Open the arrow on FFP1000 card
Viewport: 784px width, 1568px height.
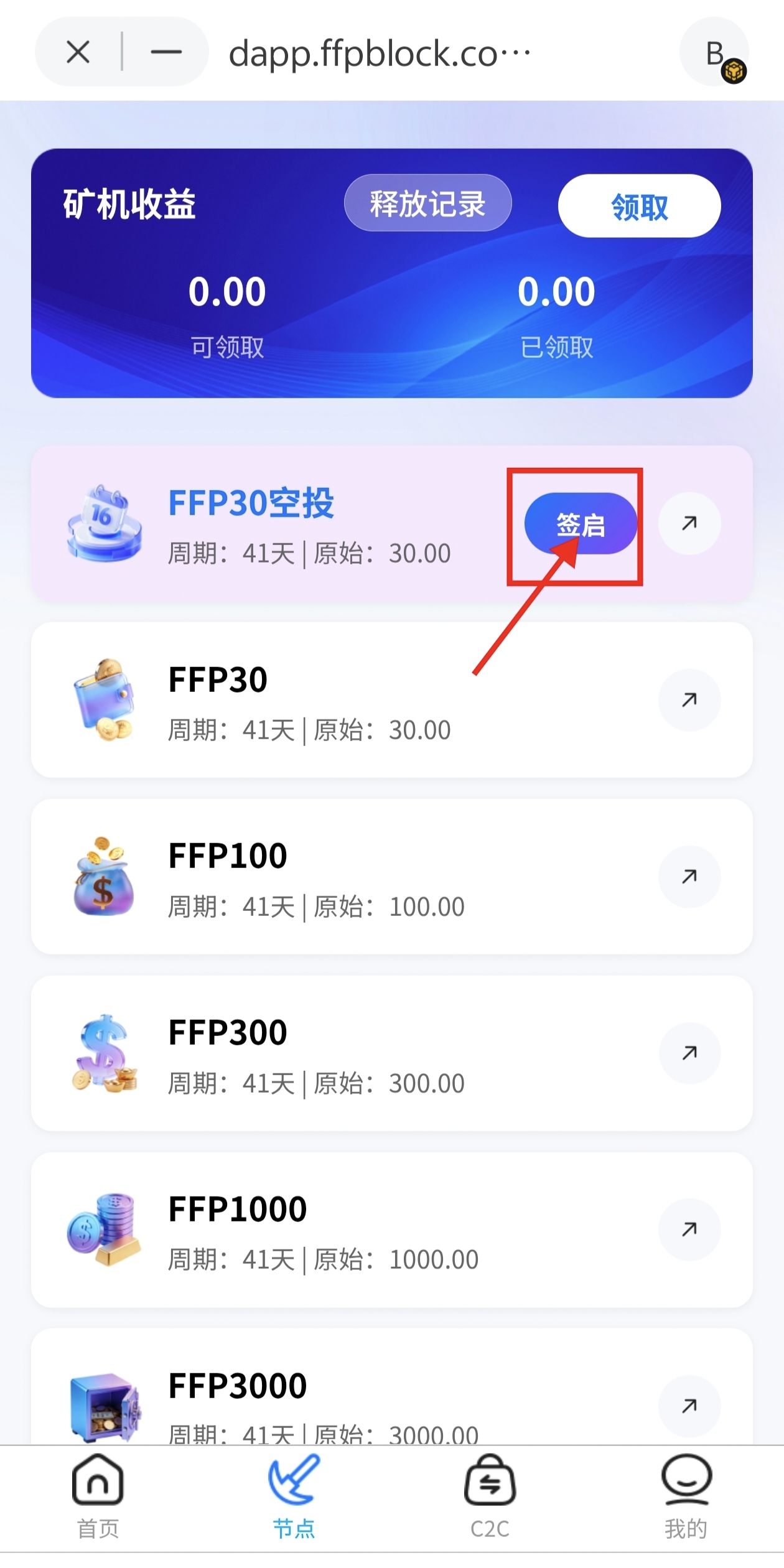tap(689, 1230)
